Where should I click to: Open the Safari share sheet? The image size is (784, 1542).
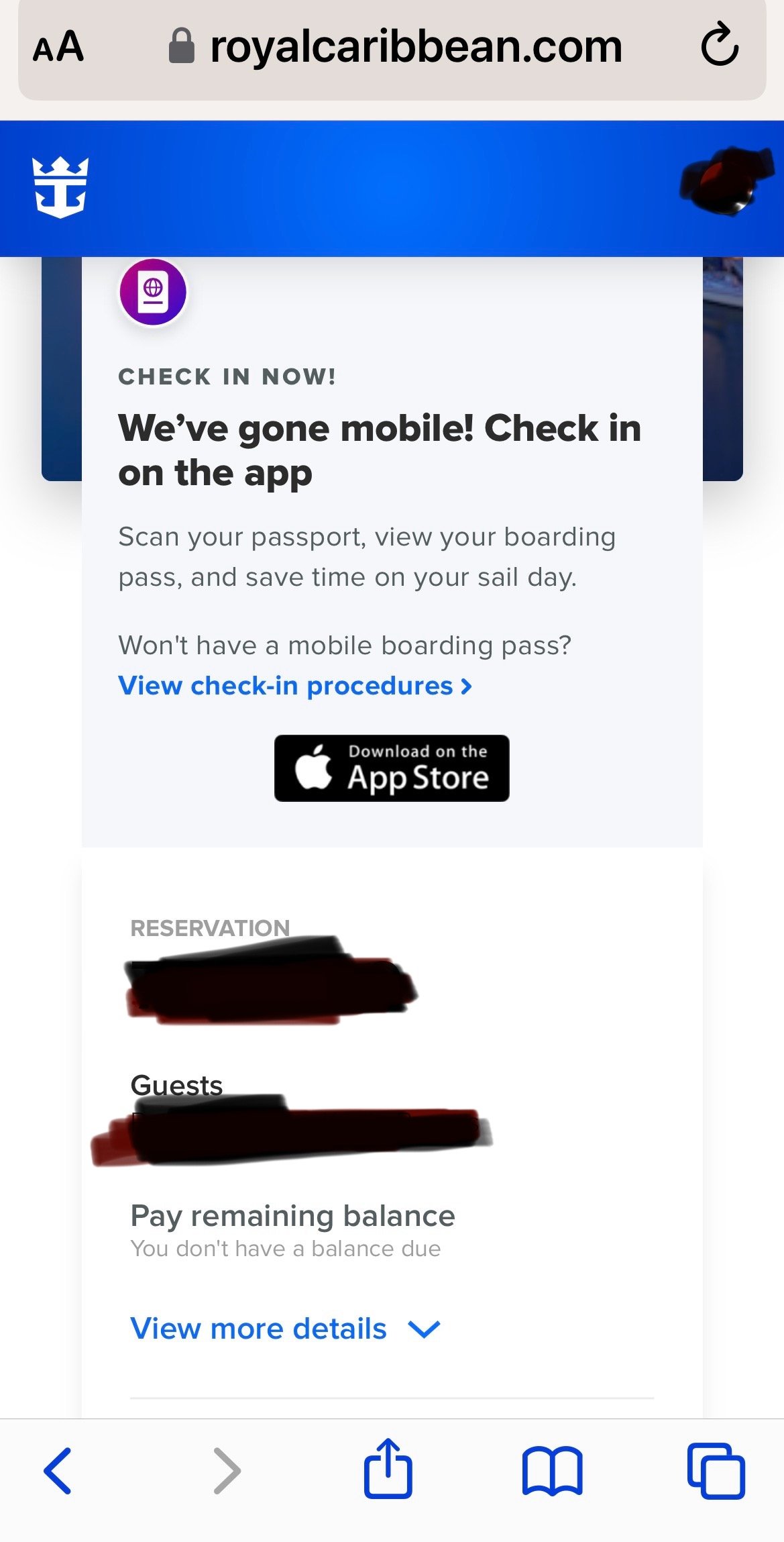click(388, 1468)
